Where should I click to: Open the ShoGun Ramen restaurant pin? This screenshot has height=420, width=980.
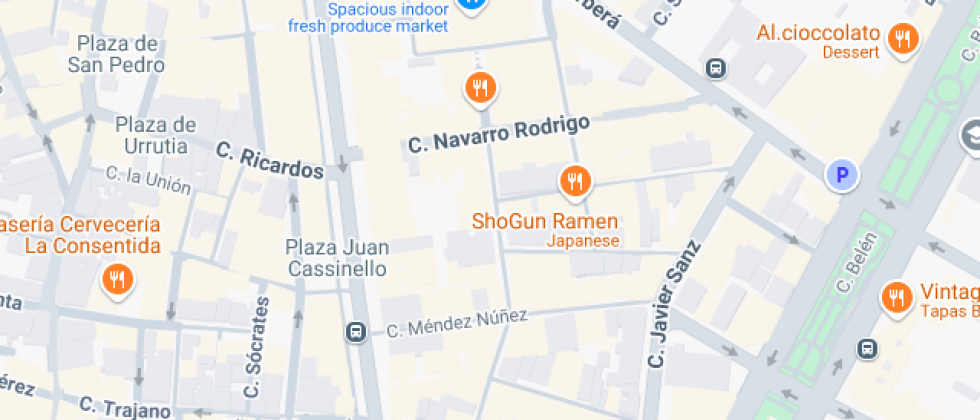575,182
